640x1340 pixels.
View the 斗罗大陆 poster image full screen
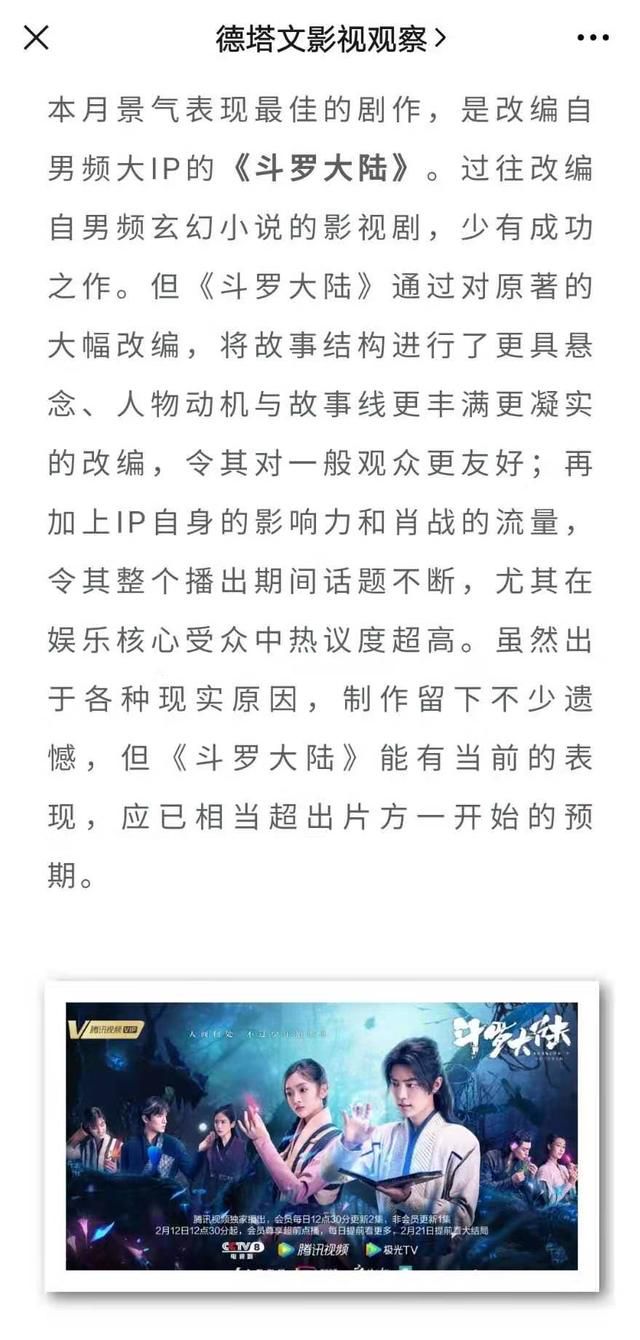coord(321,1136)
